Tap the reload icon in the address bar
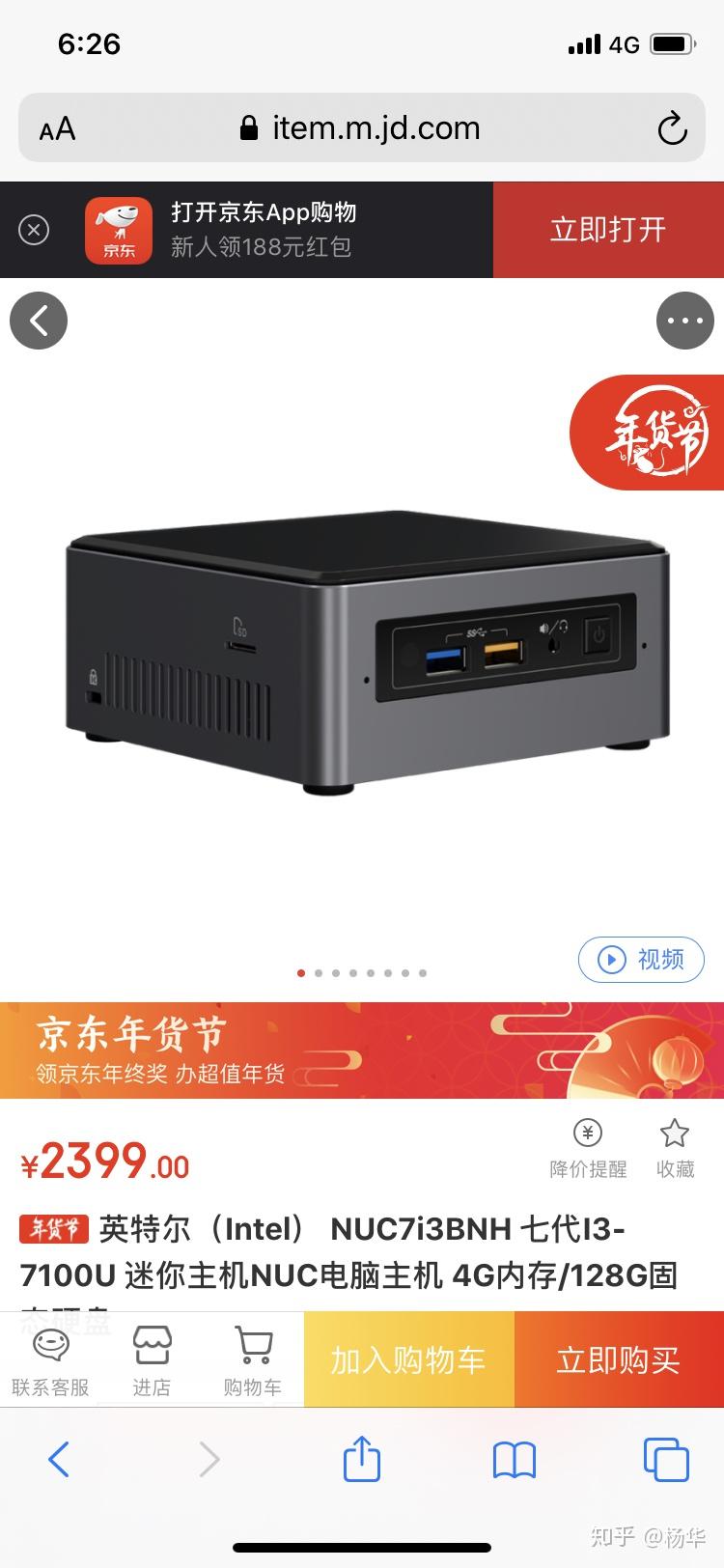The image size is (724, 1568). [671, 127]
